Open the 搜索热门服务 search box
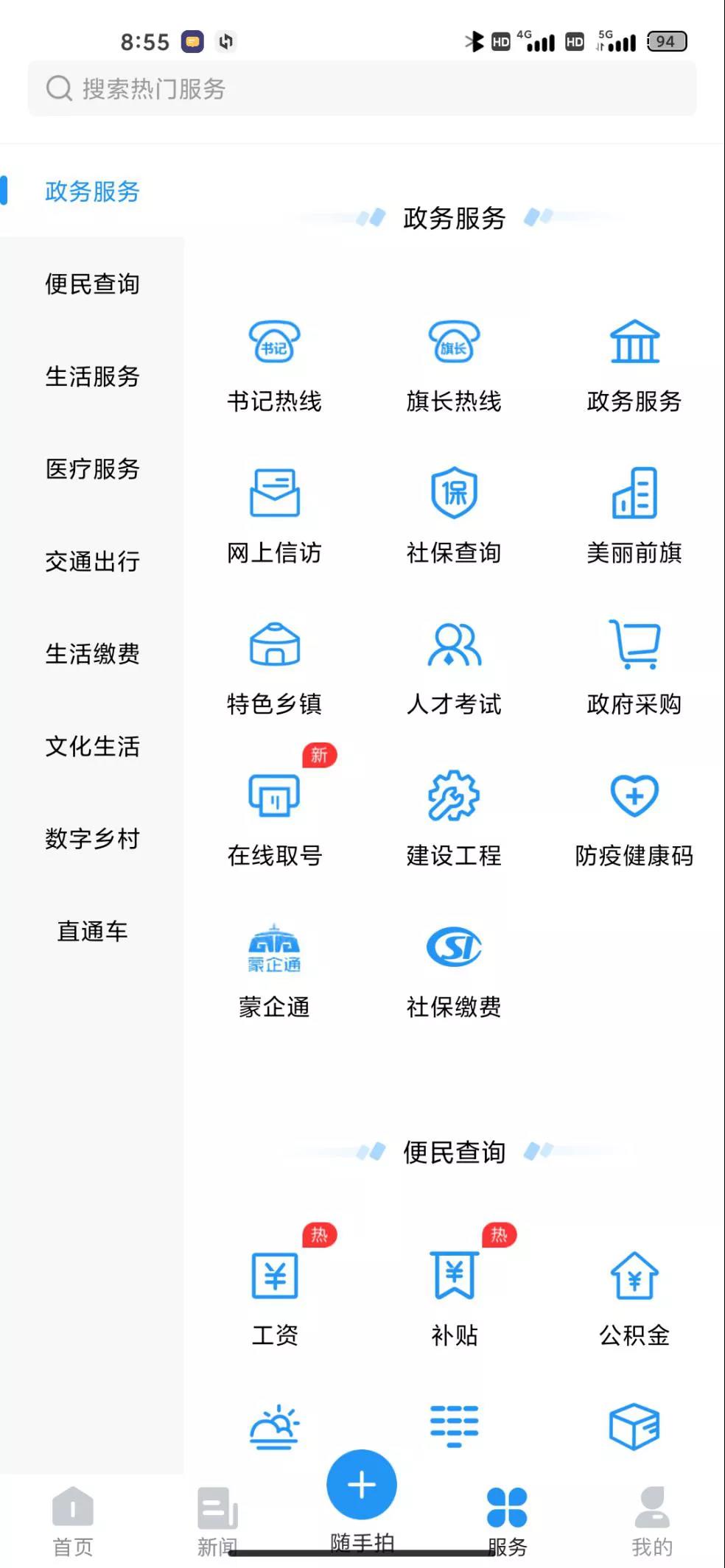The height and width of the screenshot is (1568, 725). click(x=361, y=88)
